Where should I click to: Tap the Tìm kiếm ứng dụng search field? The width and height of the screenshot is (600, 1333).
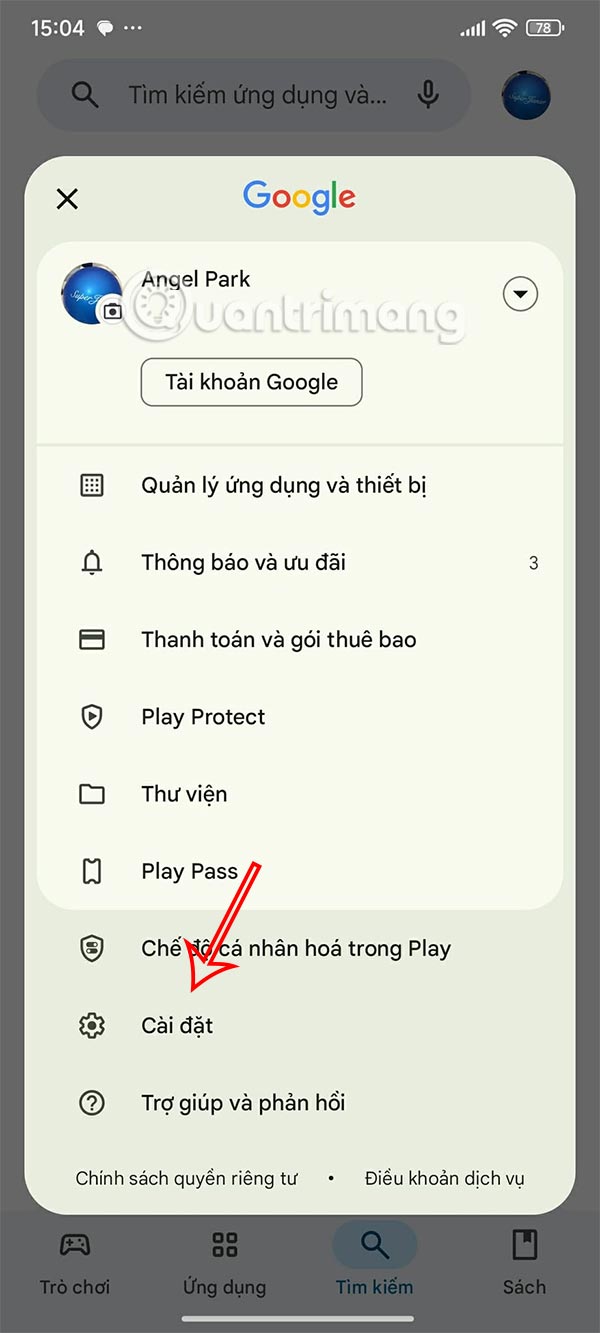pos(255,95)
